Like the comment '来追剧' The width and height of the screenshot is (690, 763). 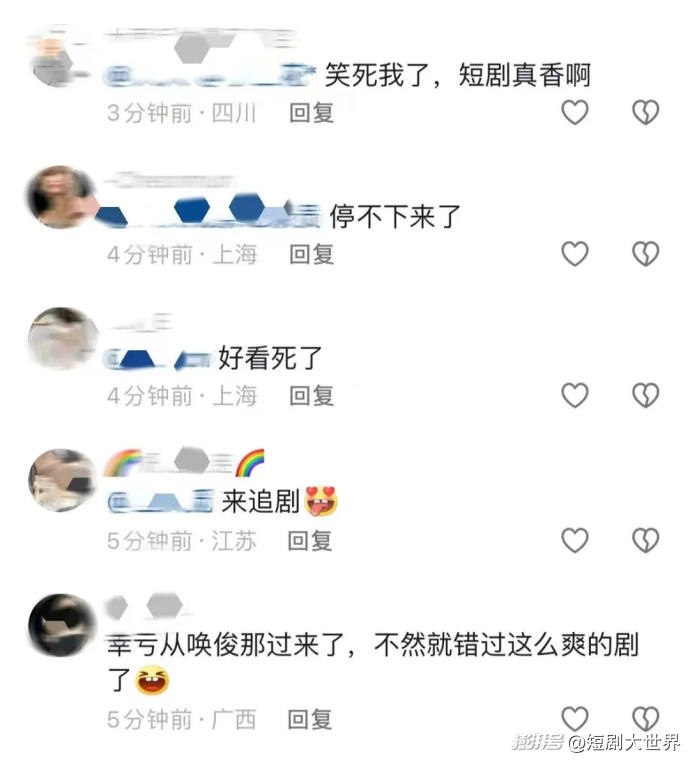[574, 540]
